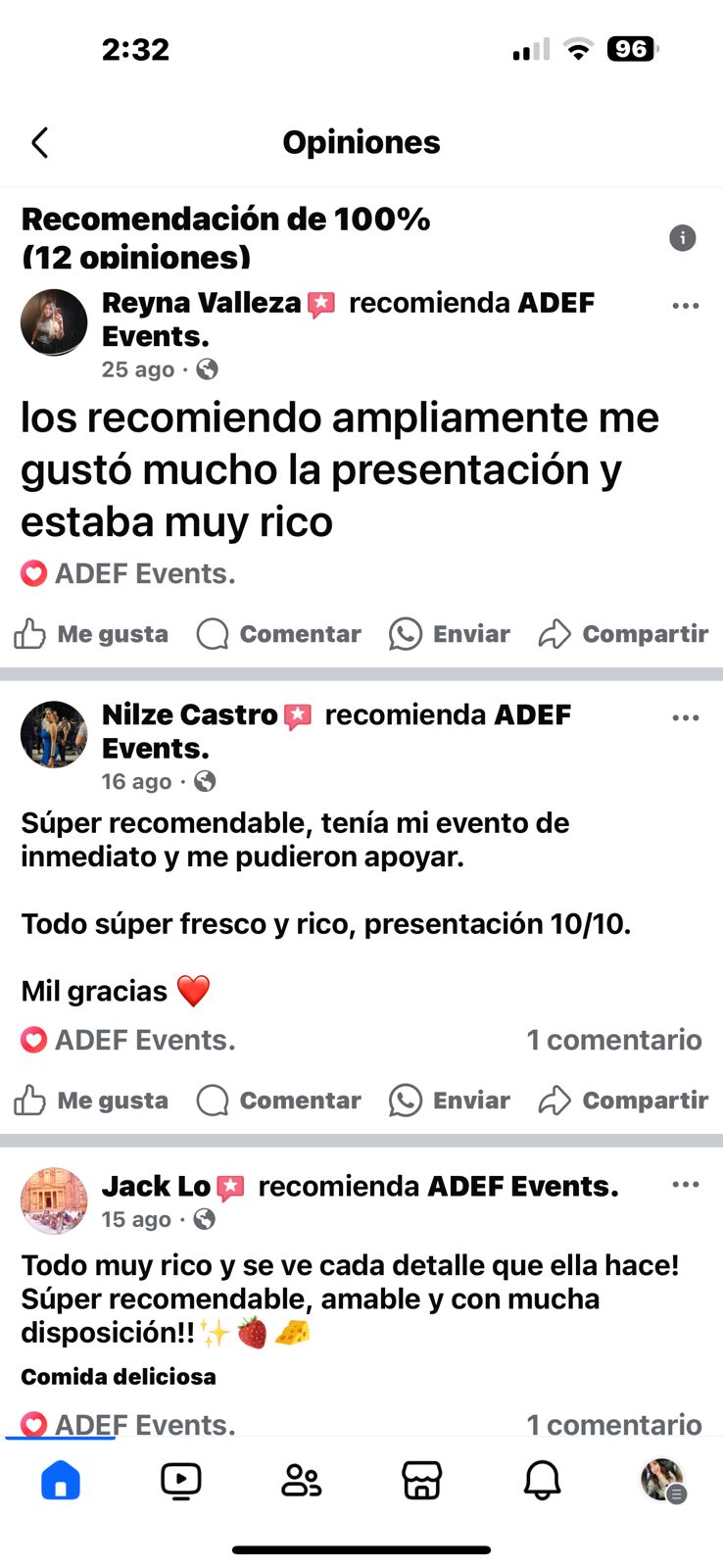The image size is (723, 1568).
Task: Open options menu on Nilze Castro's review
Action: pos(685,718)
